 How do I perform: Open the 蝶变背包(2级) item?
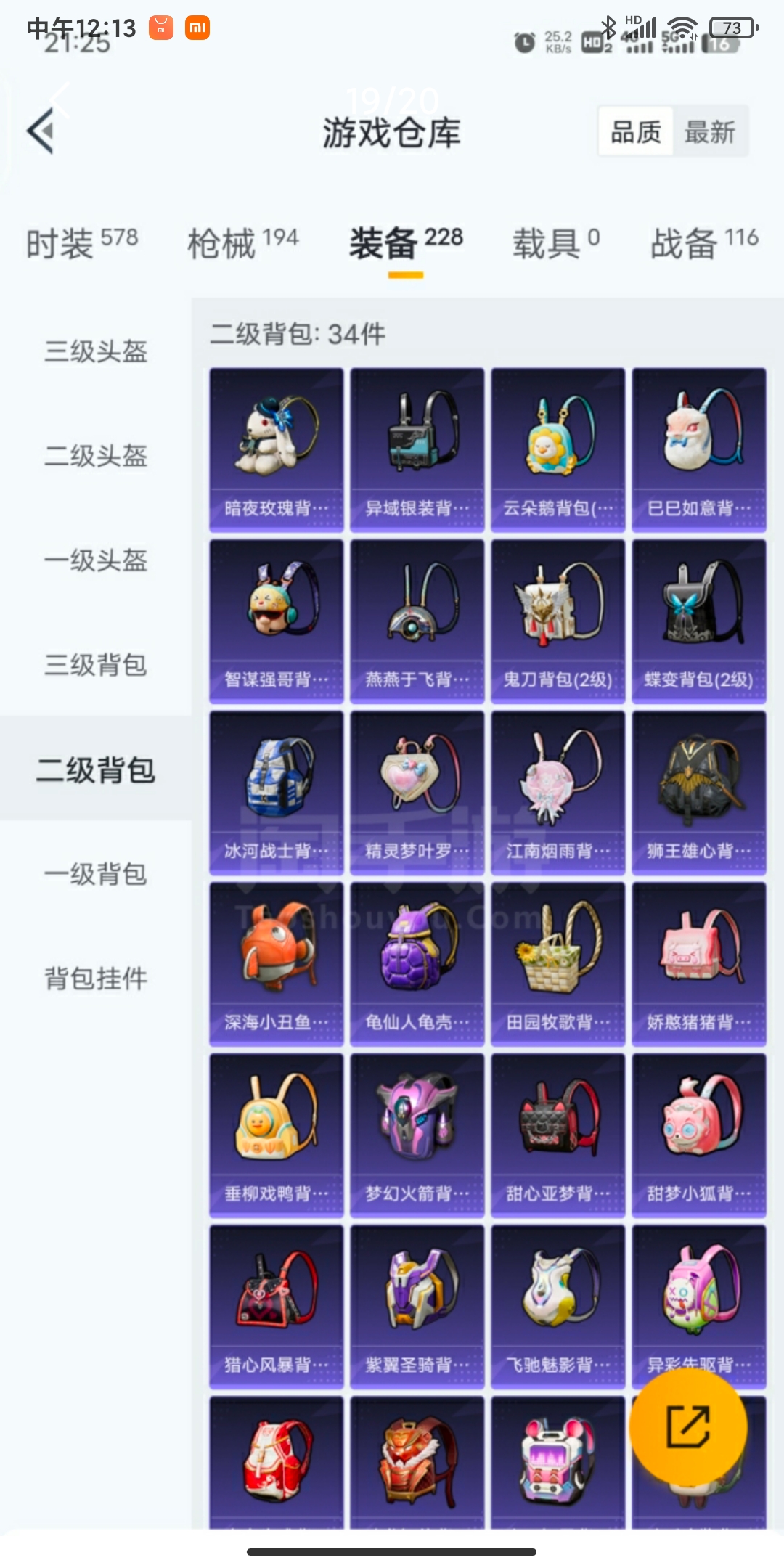click(698, 621)
